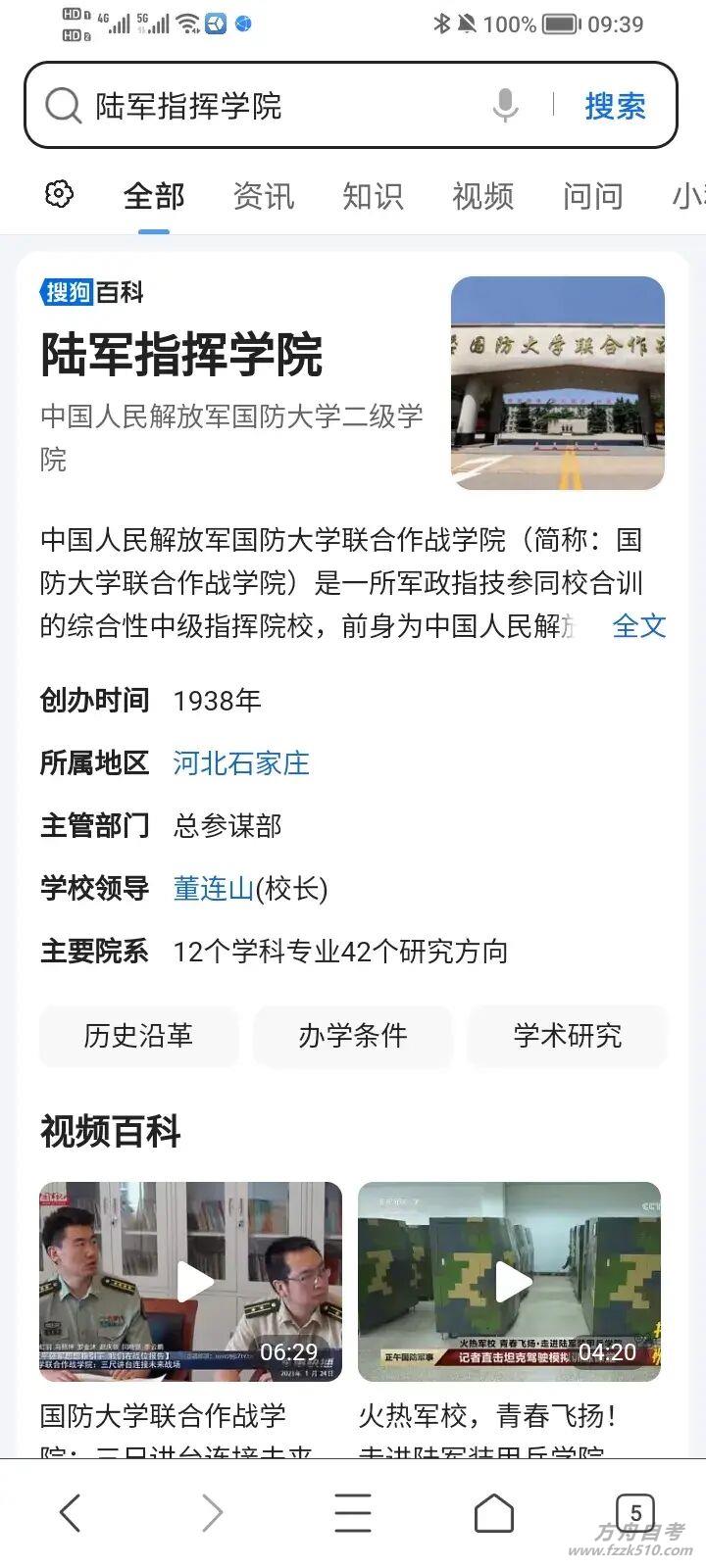Open the 河北石家庄 link
The height and width of the screenshot is (1568, 706).
tap(241, 762)
